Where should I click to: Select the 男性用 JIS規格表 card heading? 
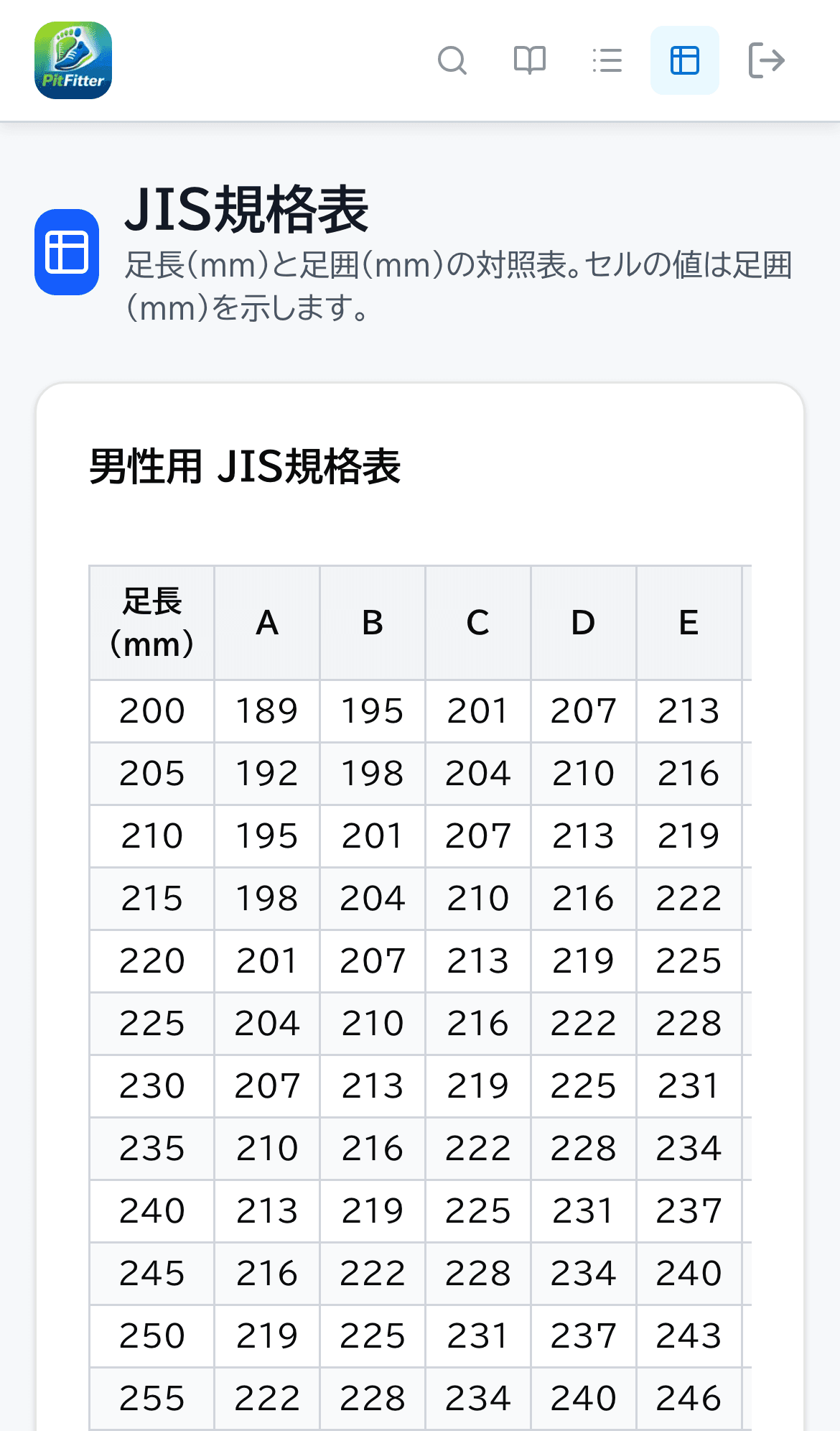(244, 466)
